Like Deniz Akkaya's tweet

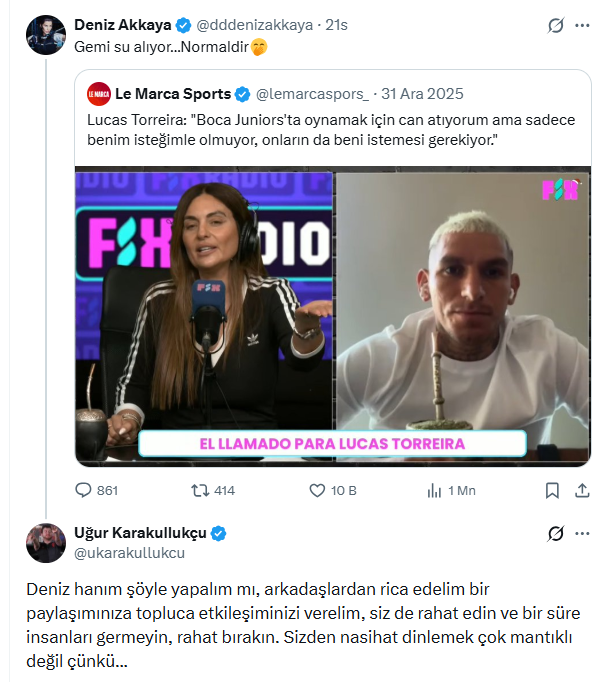330,491
